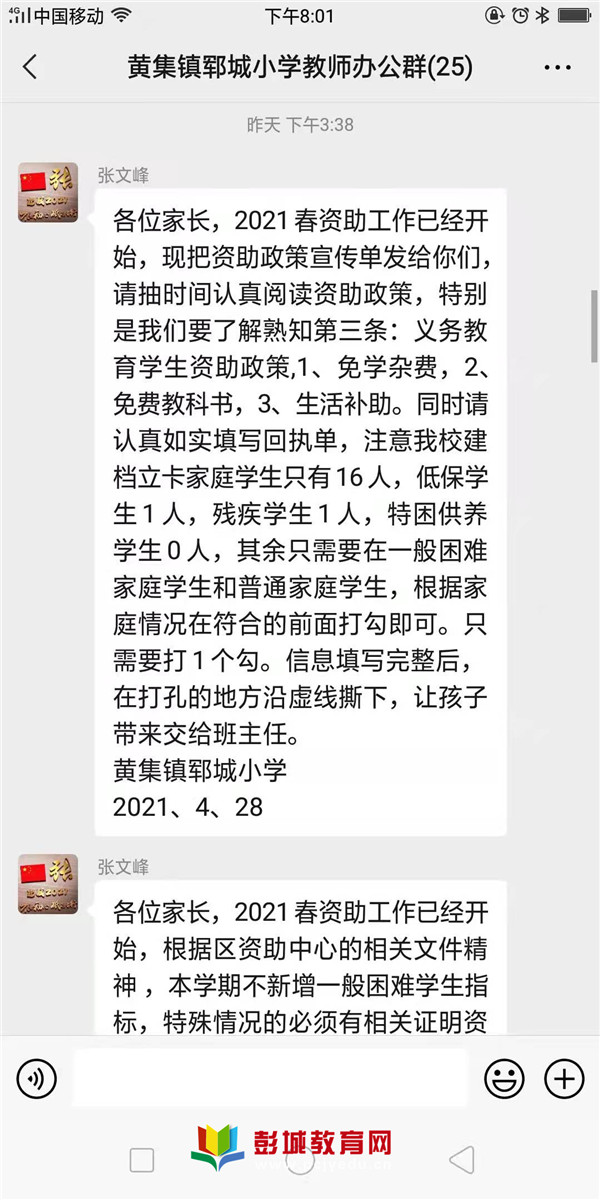The image size is (600, 1200).
Task: Open 张文峰's avatar on the 区资助中心 message
Action: (48, 884)
